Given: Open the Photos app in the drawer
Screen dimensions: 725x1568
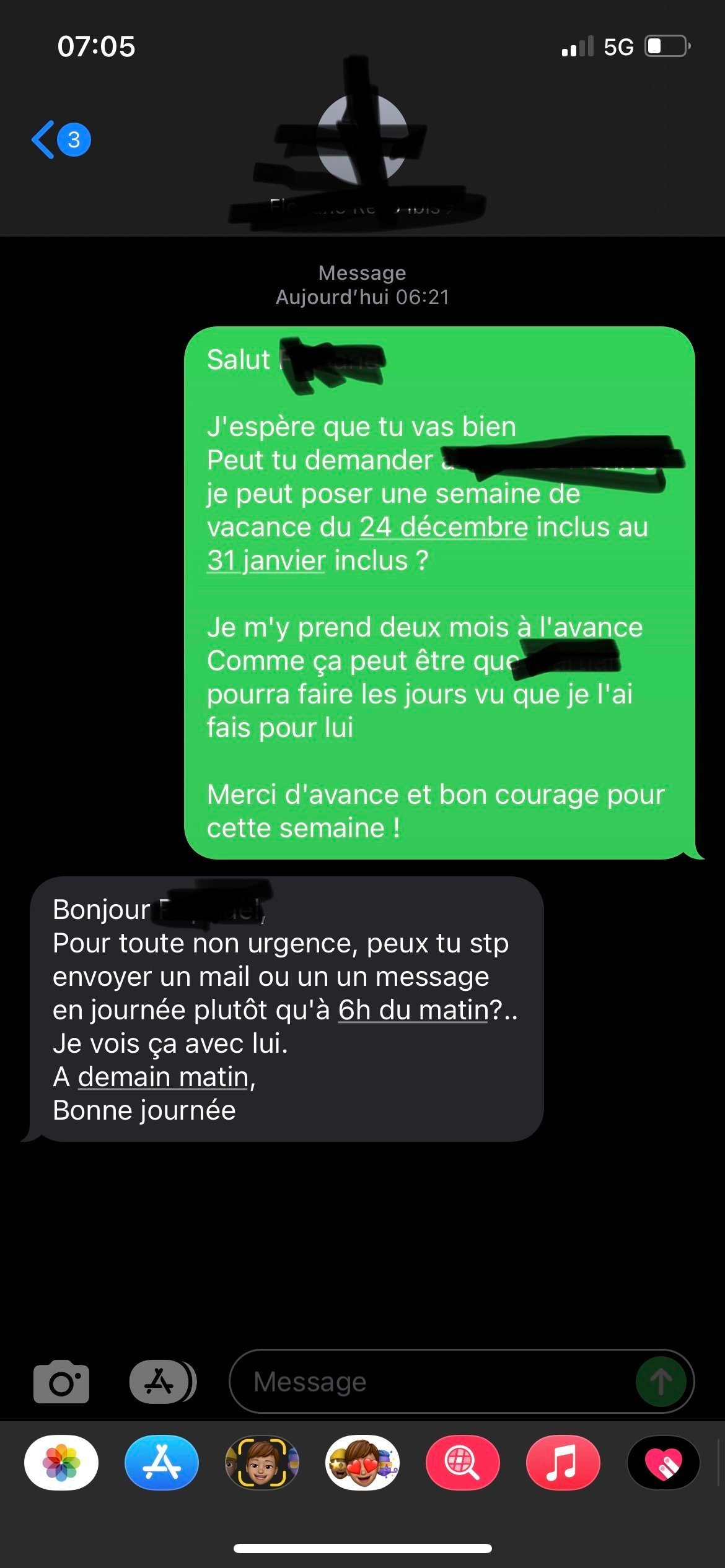Looking at the screenshot, I should pyautogui.click(x=61, y=1463).
